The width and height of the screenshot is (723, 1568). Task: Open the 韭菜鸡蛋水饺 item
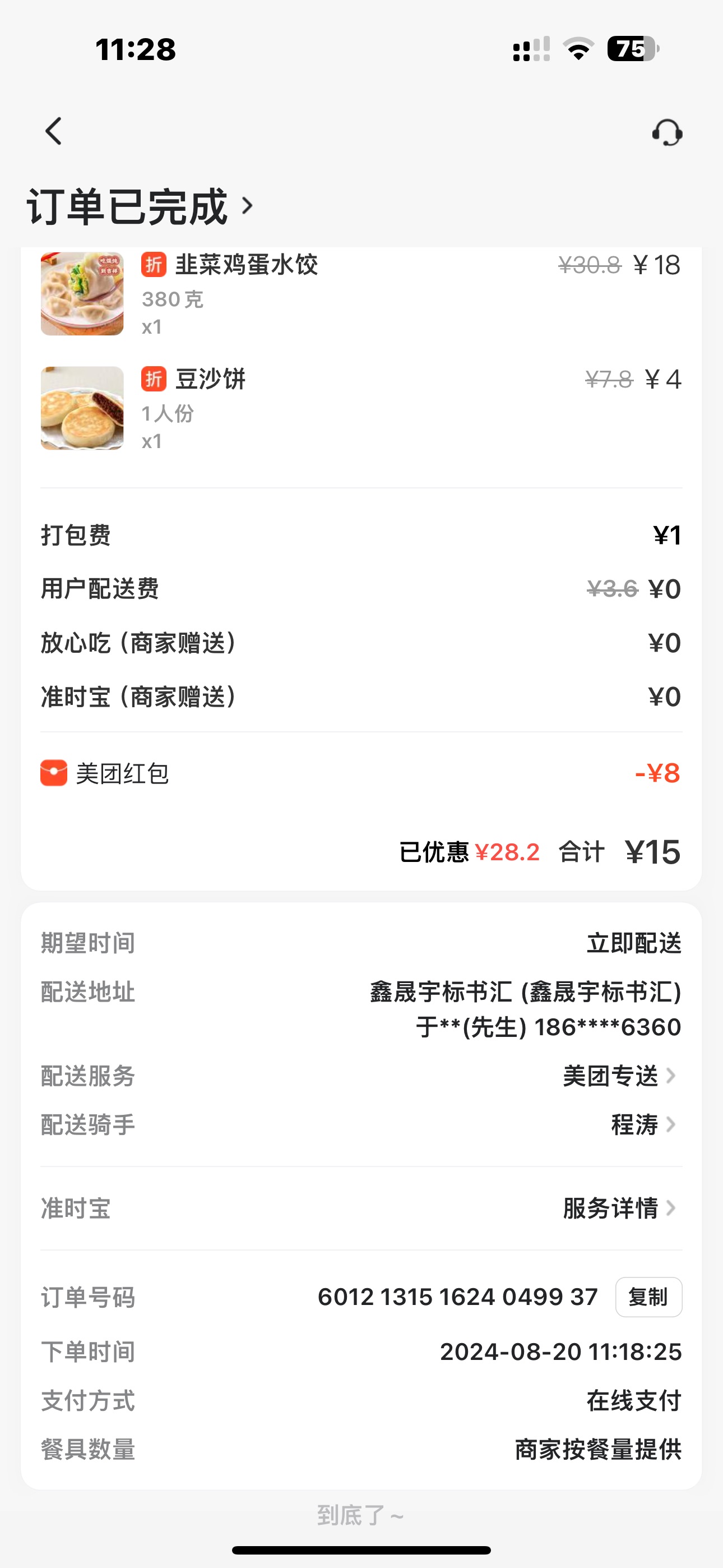click(x=246, y=265)
